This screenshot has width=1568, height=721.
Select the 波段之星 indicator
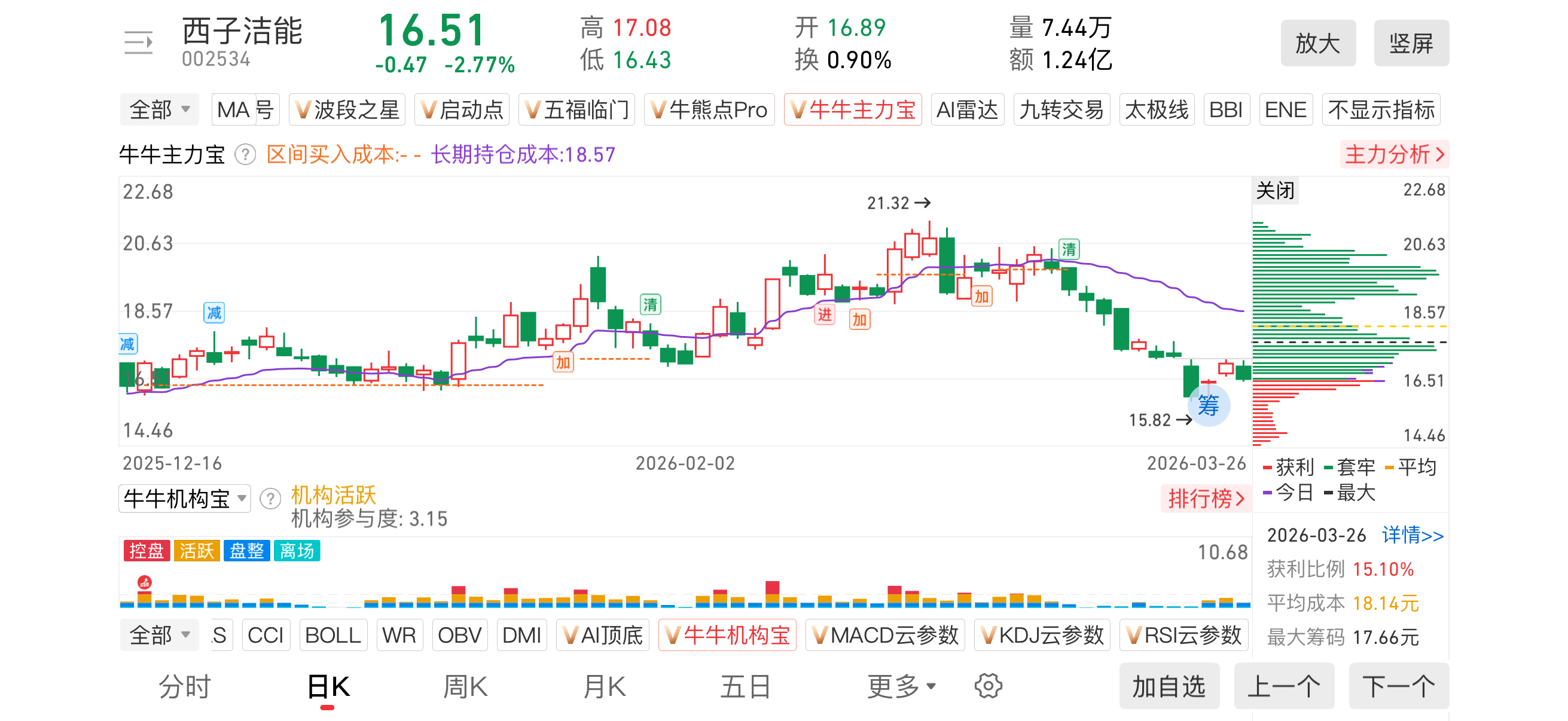tap(347, 110)
